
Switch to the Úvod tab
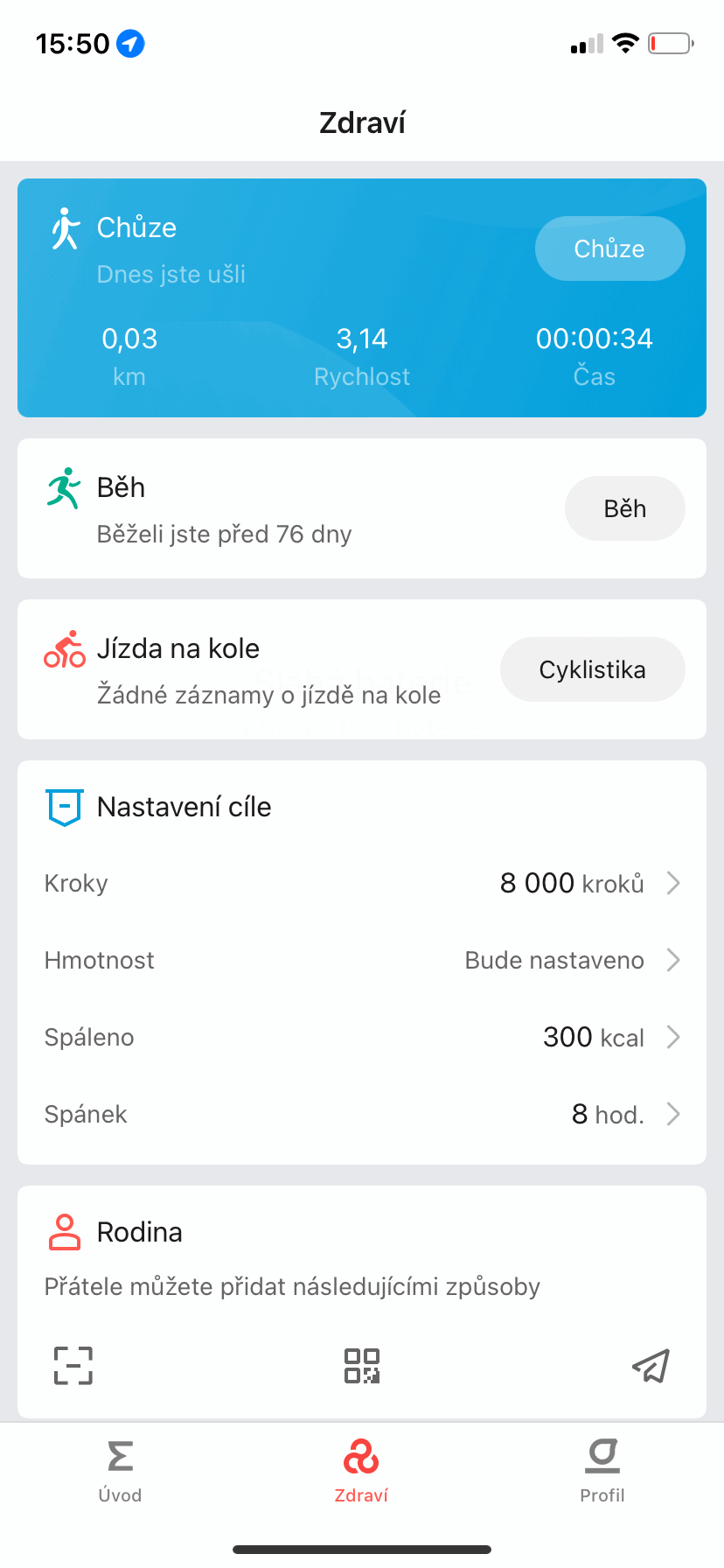tap(120, 1472)
